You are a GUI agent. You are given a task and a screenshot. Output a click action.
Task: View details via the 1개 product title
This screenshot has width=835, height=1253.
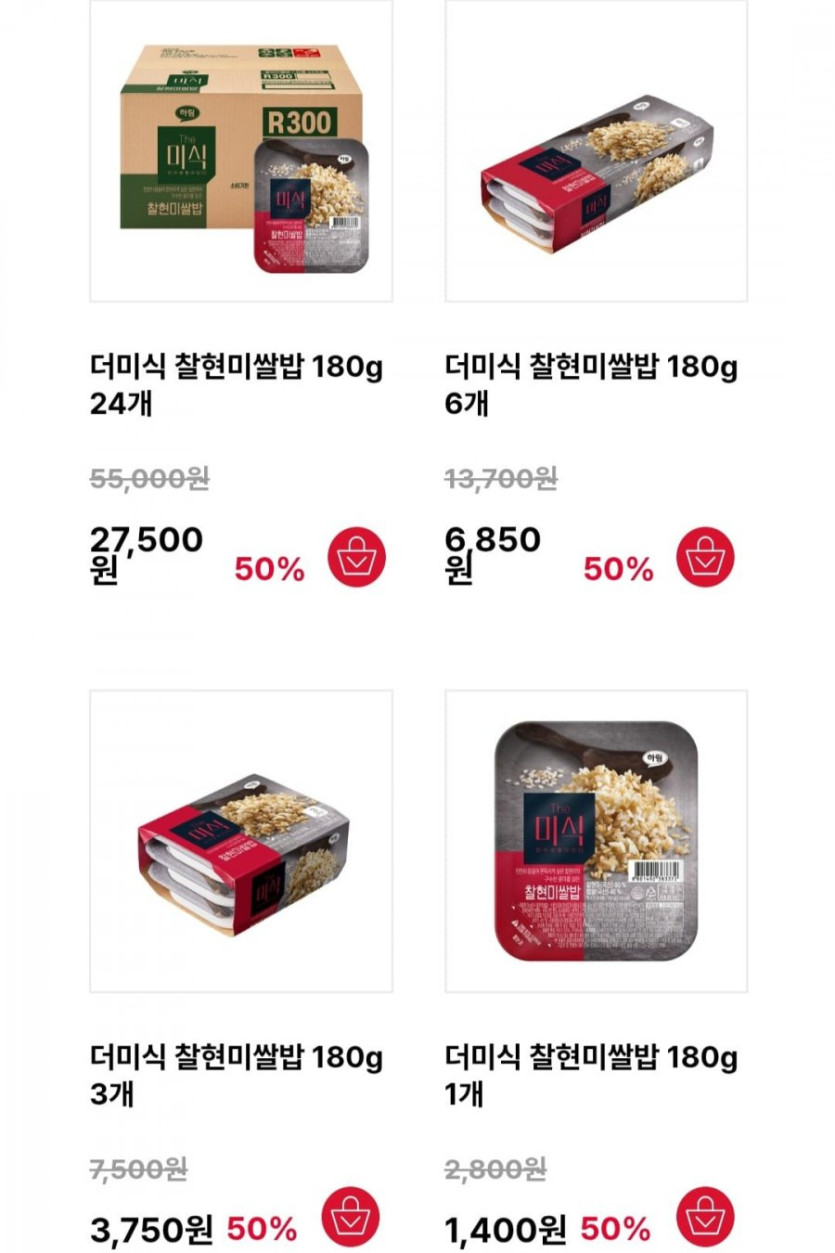pos(591,1075)
